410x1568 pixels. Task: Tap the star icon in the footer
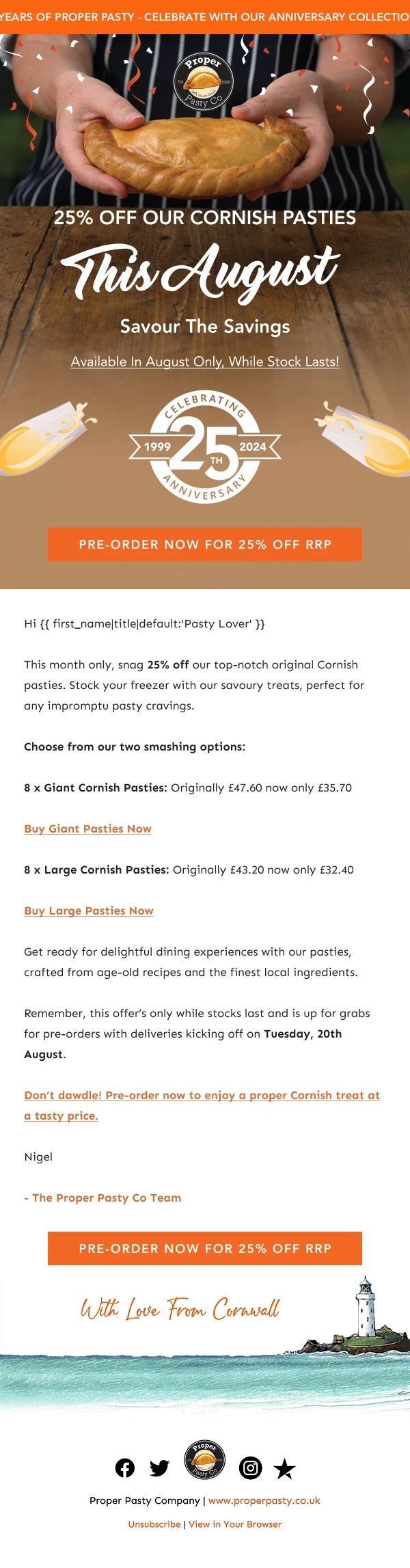[x=284, y=1468]
